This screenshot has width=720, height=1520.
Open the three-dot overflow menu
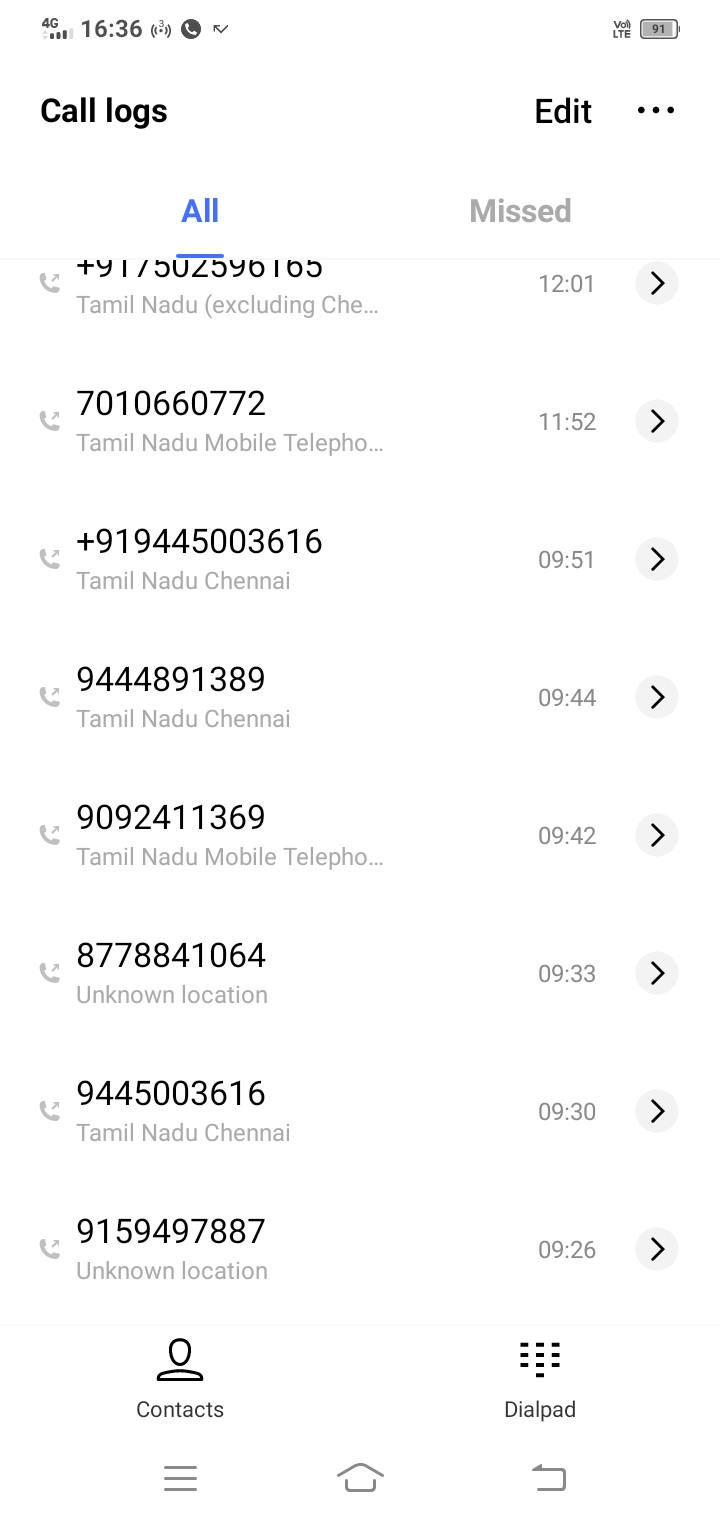(656, 111)
